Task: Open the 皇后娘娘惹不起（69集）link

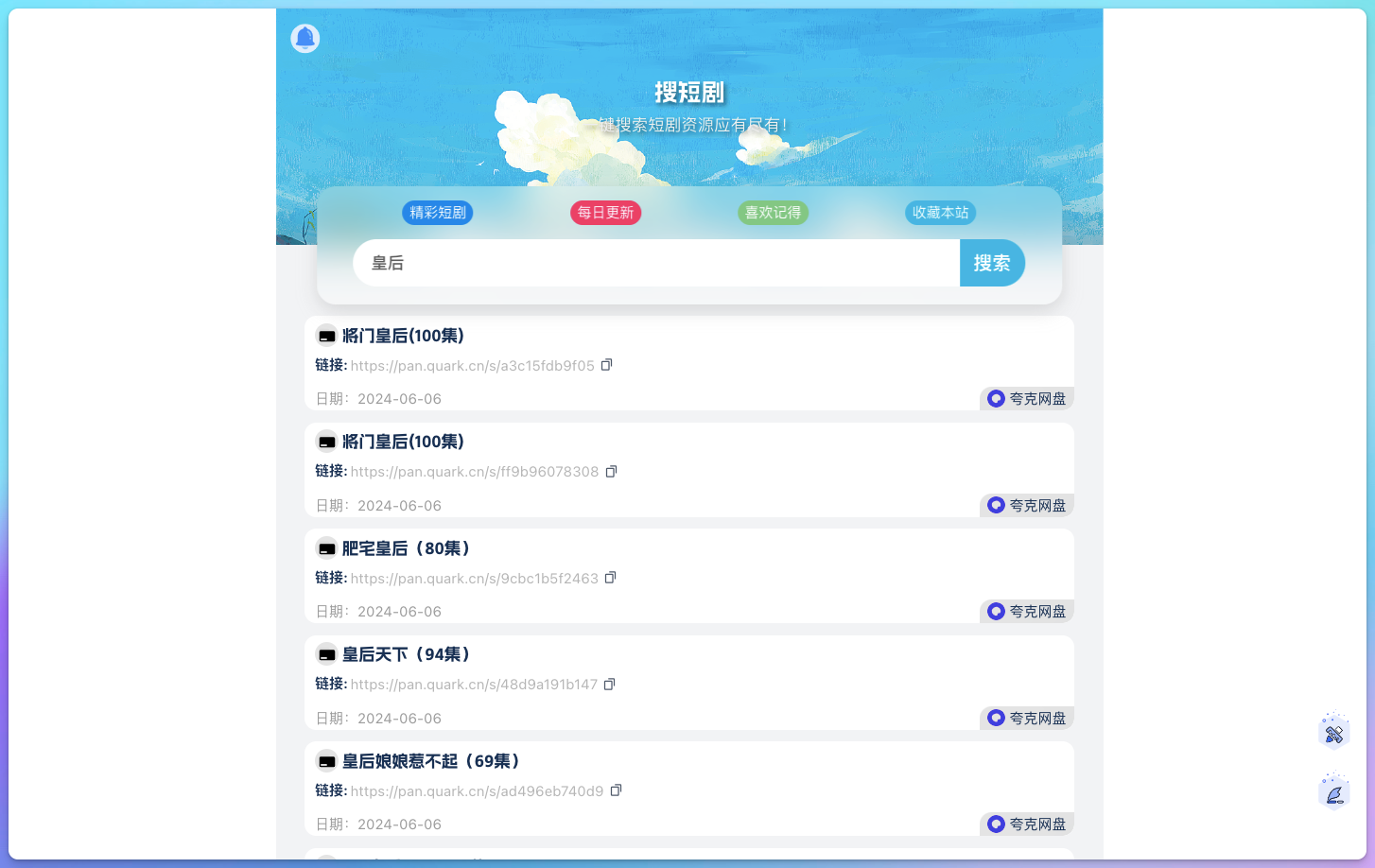Action: click(477, 791)
